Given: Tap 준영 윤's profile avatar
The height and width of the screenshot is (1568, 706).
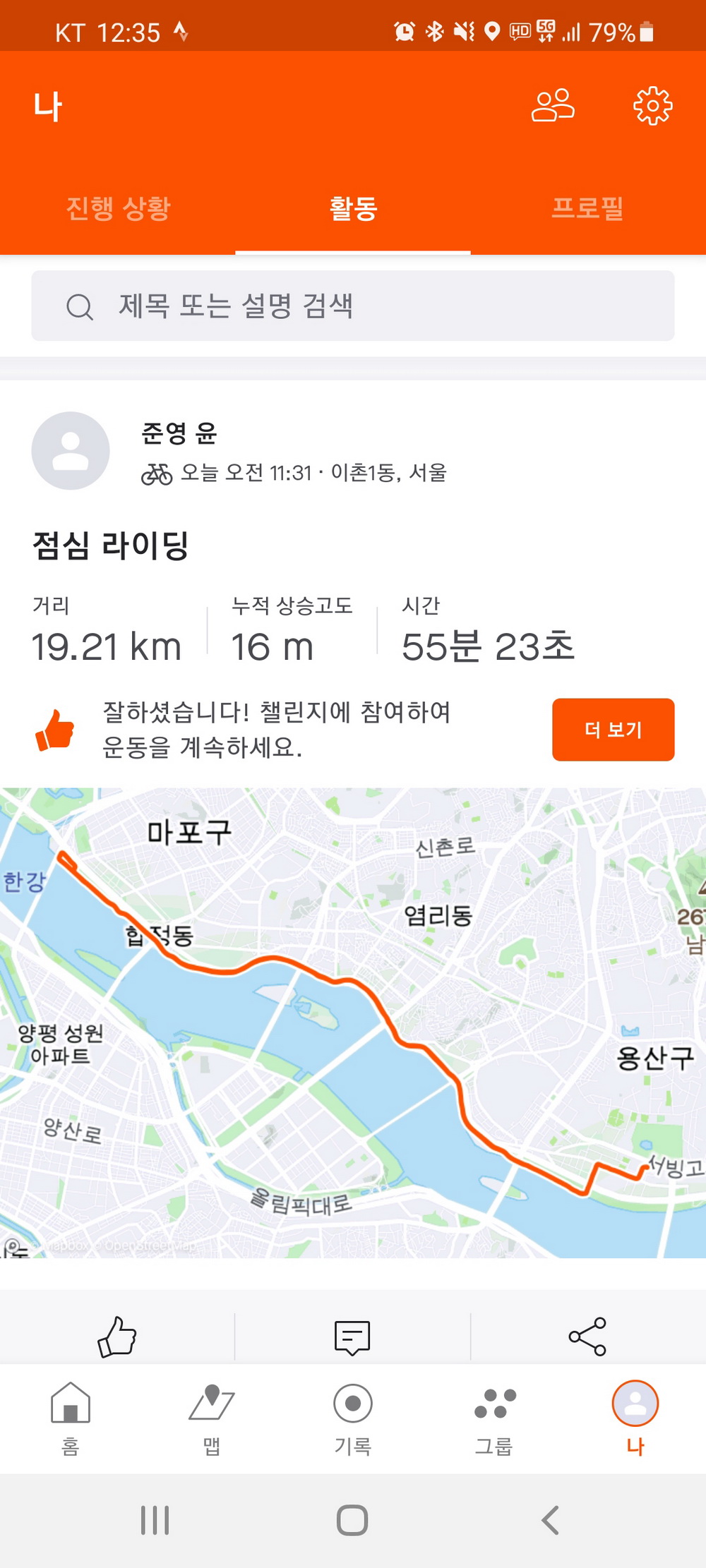Looking at the screenshot, I should [71, 451].
